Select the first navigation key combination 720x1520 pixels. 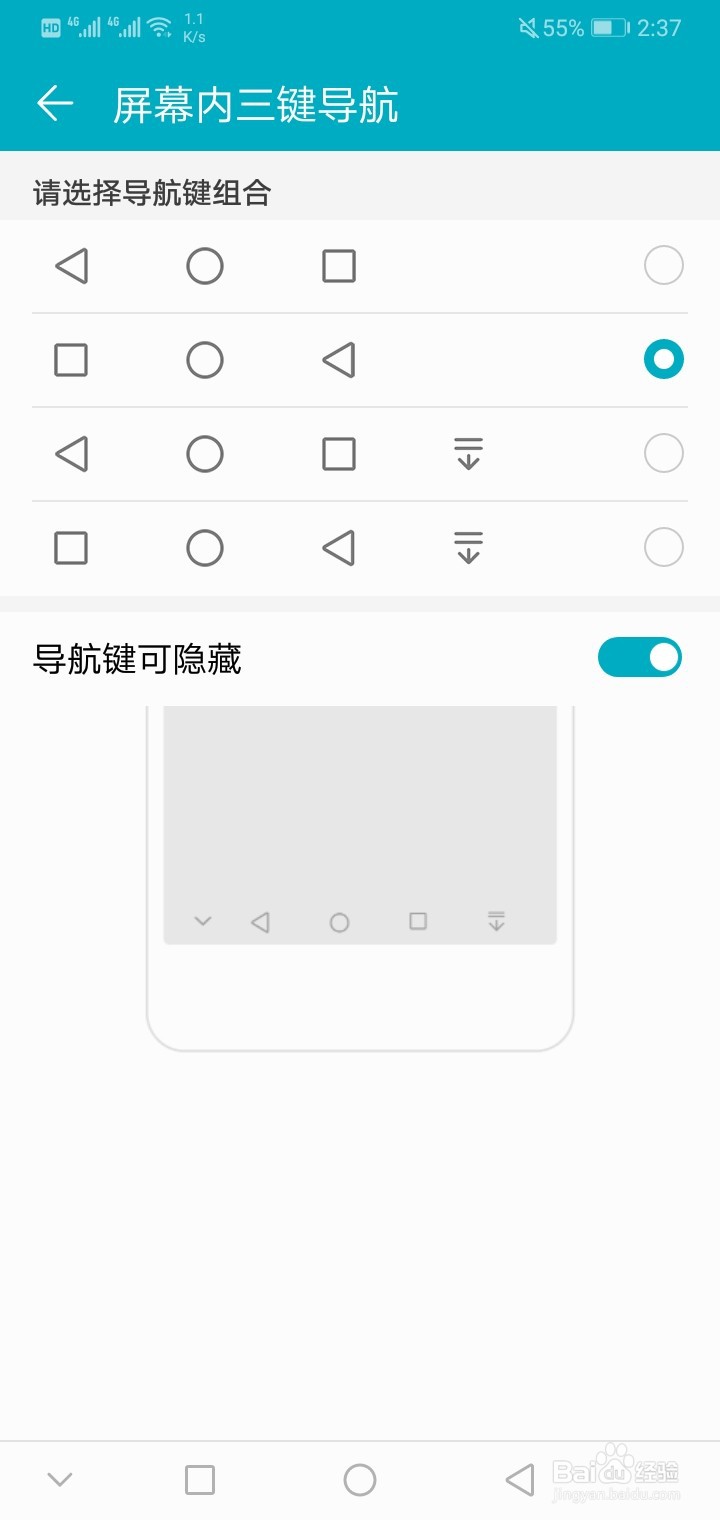pyautogui.click(x=663, y=266)
